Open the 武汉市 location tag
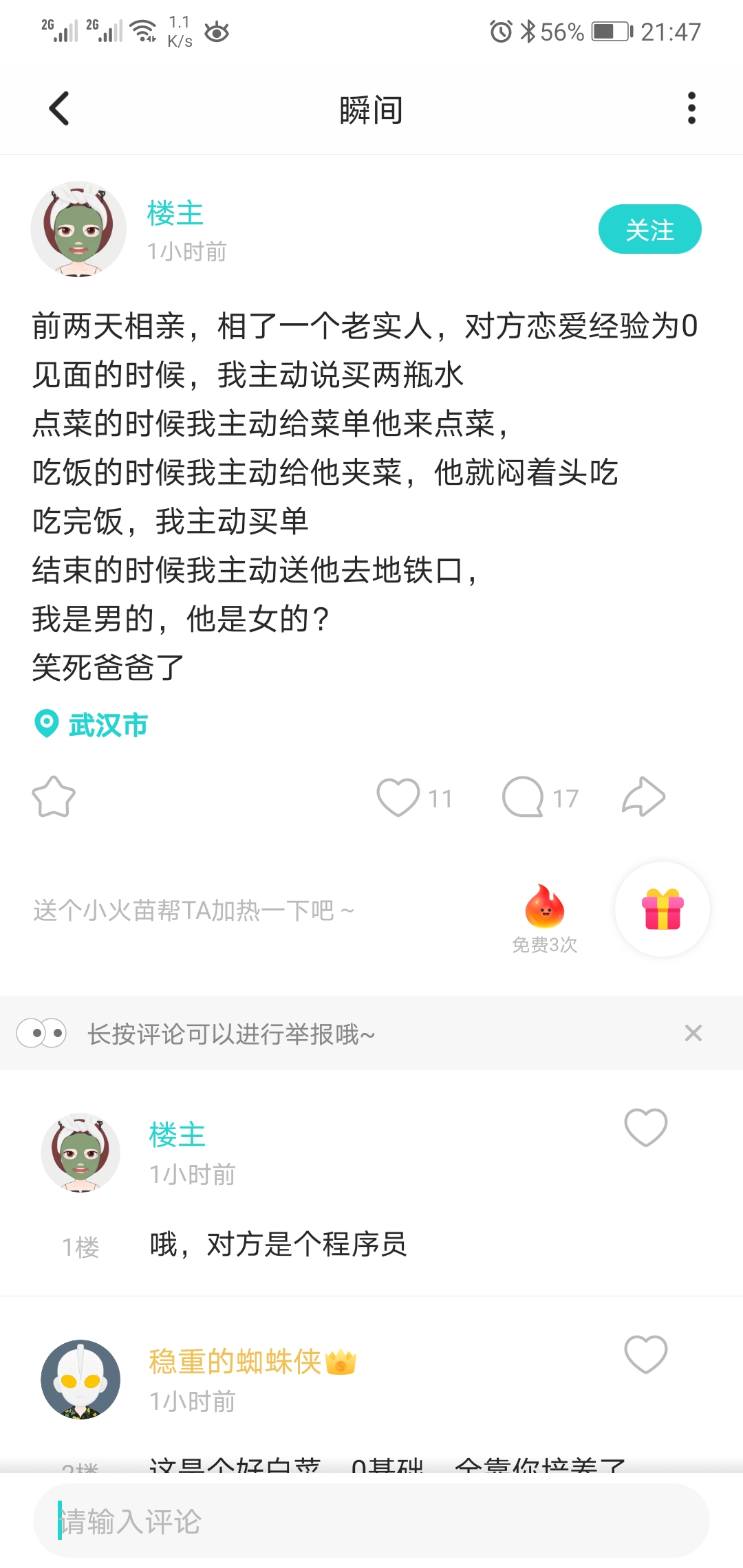The height and width of the screenshot is (1568, 743). 91,724
